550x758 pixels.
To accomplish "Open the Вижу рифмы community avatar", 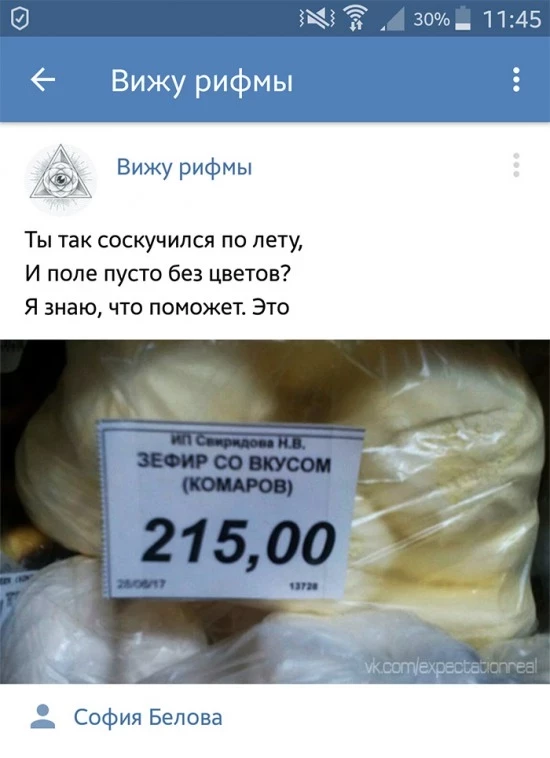I will [61, 179].
